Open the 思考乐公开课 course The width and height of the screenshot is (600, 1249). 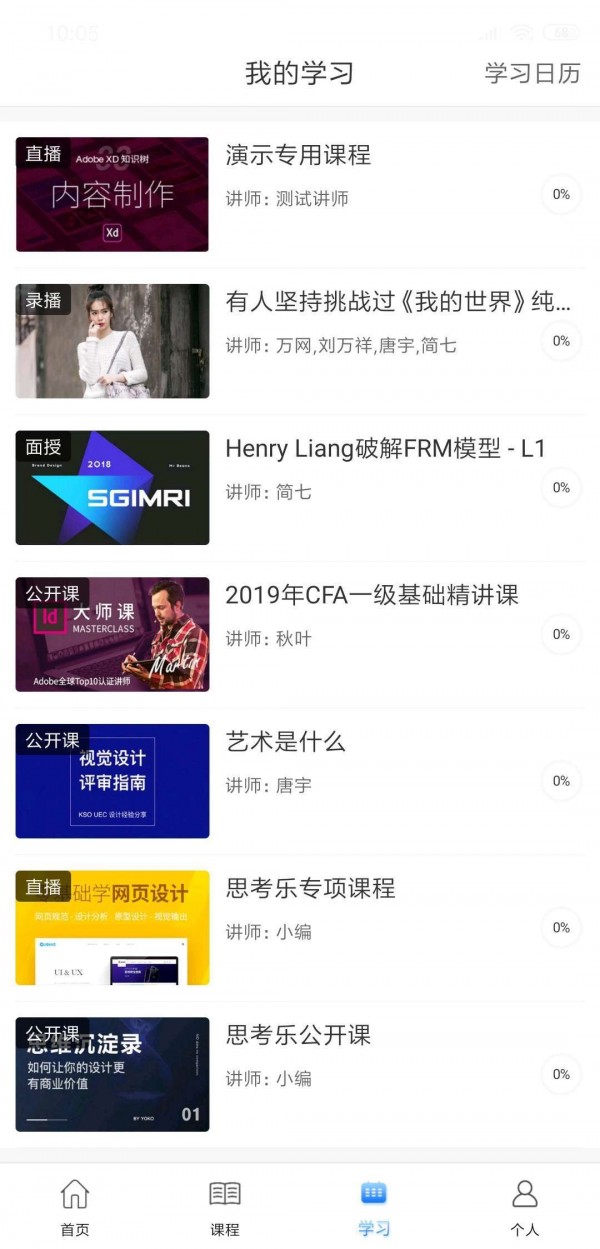(x=298, y=1035)
